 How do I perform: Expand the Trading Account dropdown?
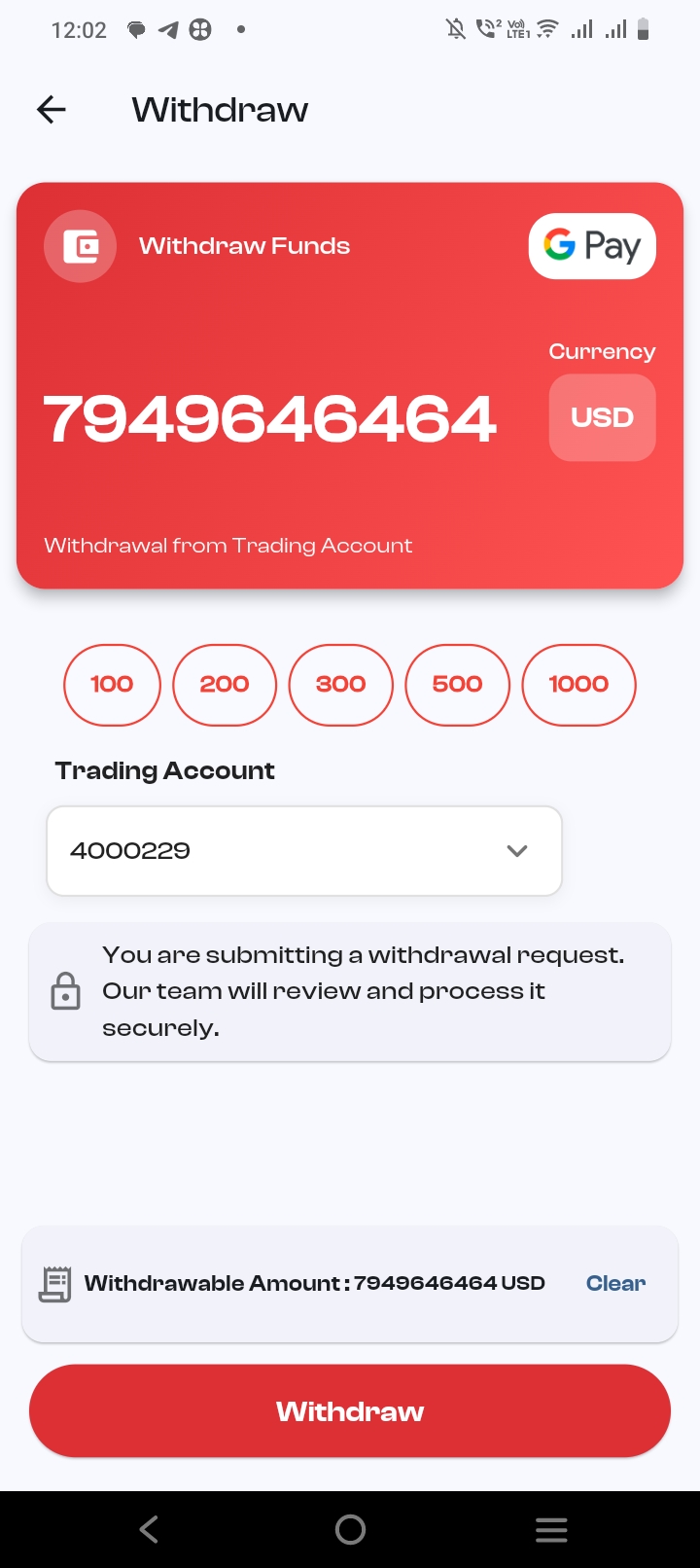pos(304,851)
